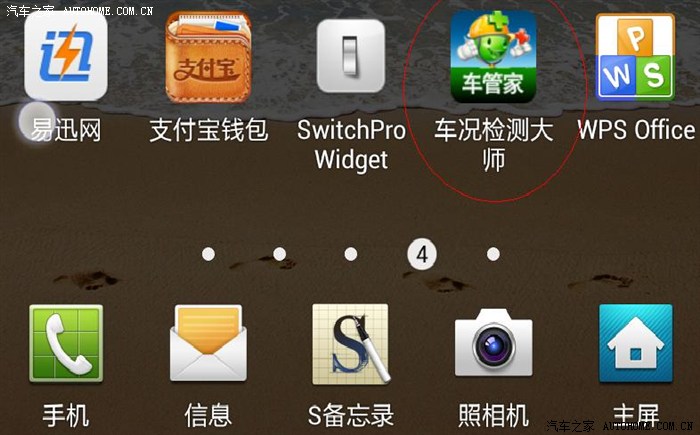This screenshot has height=435, width=700.
Task: Launch 支付宝钱包
Action: 208,56
